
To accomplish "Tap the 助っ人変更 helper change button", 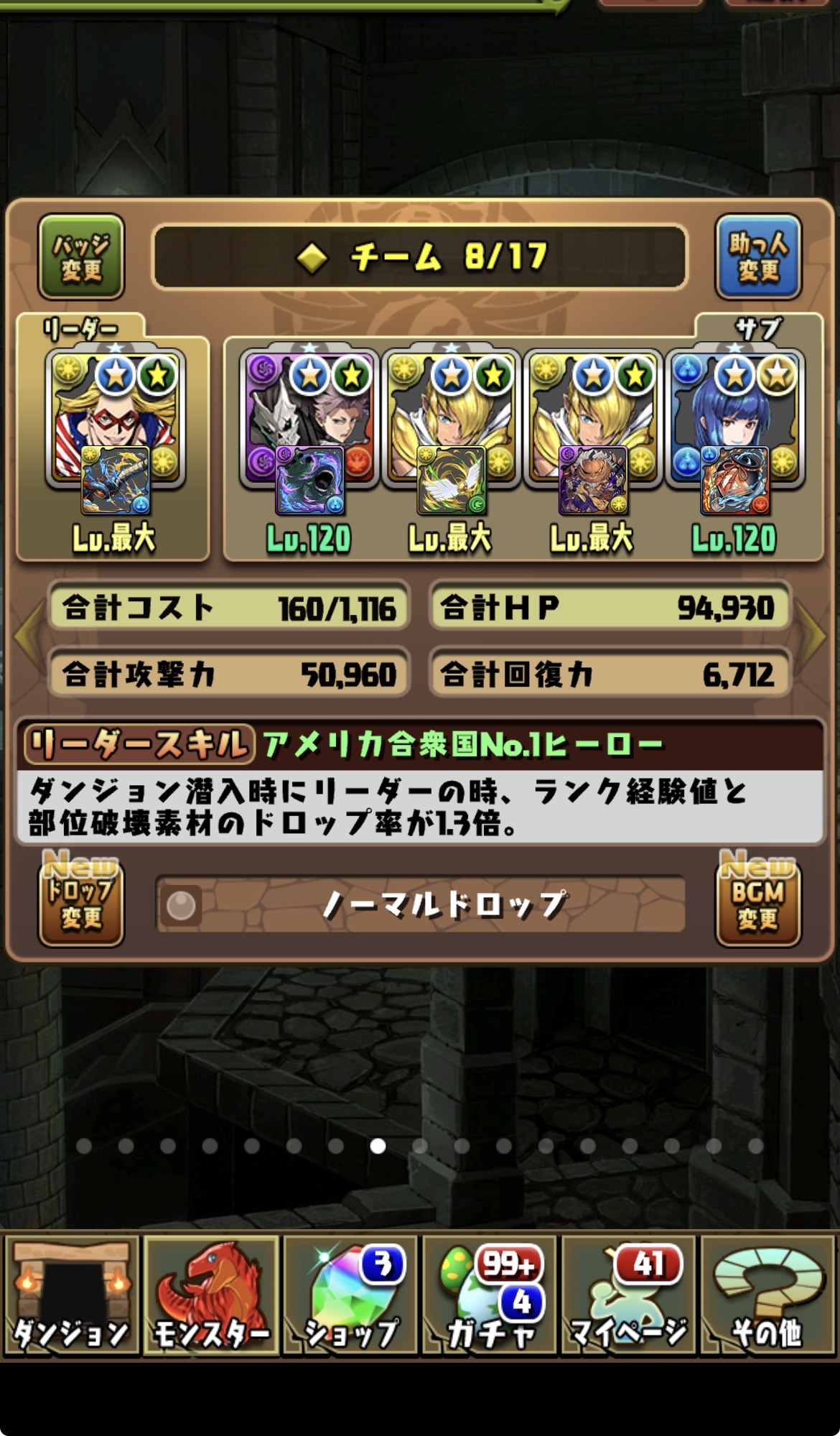I will point(758,256).
